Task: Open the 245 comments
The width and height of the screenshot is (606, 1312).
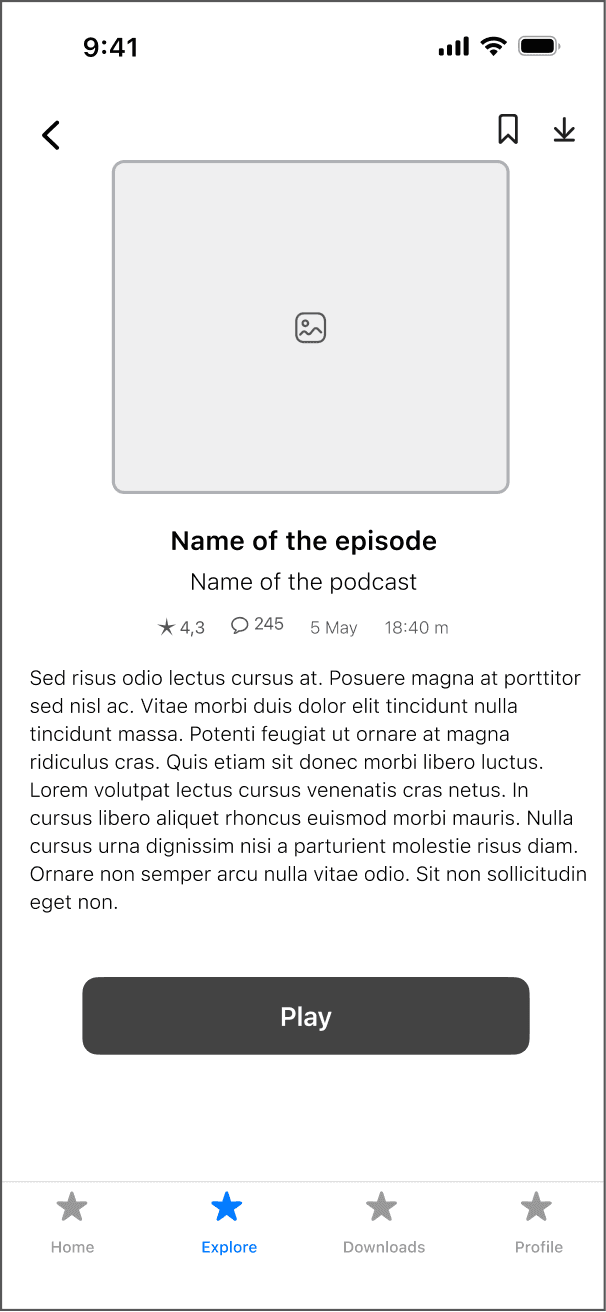Action: click(x=257, y=625)
